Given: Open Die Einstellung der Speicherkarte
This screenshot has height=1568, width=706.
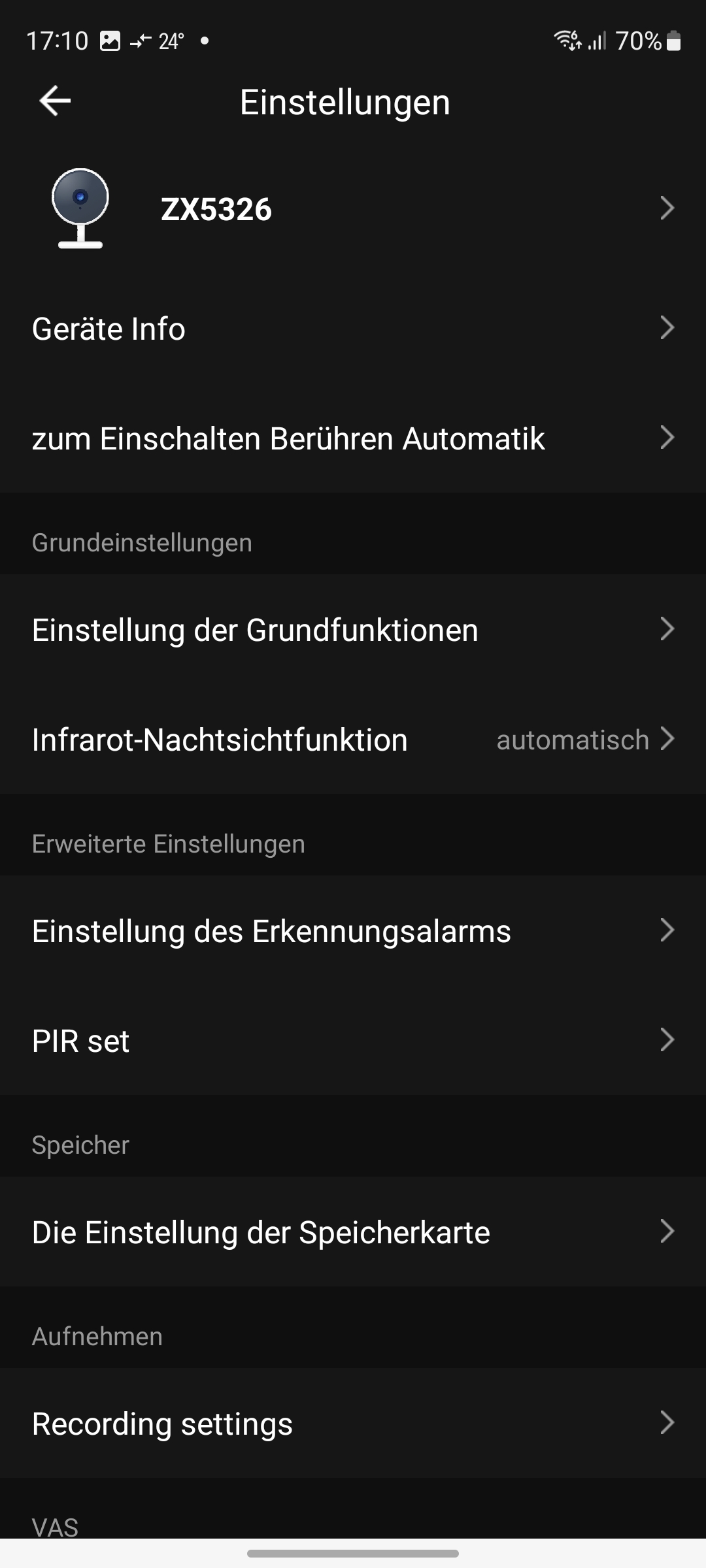Looking at the screenshot, I should click(353, 1232).
